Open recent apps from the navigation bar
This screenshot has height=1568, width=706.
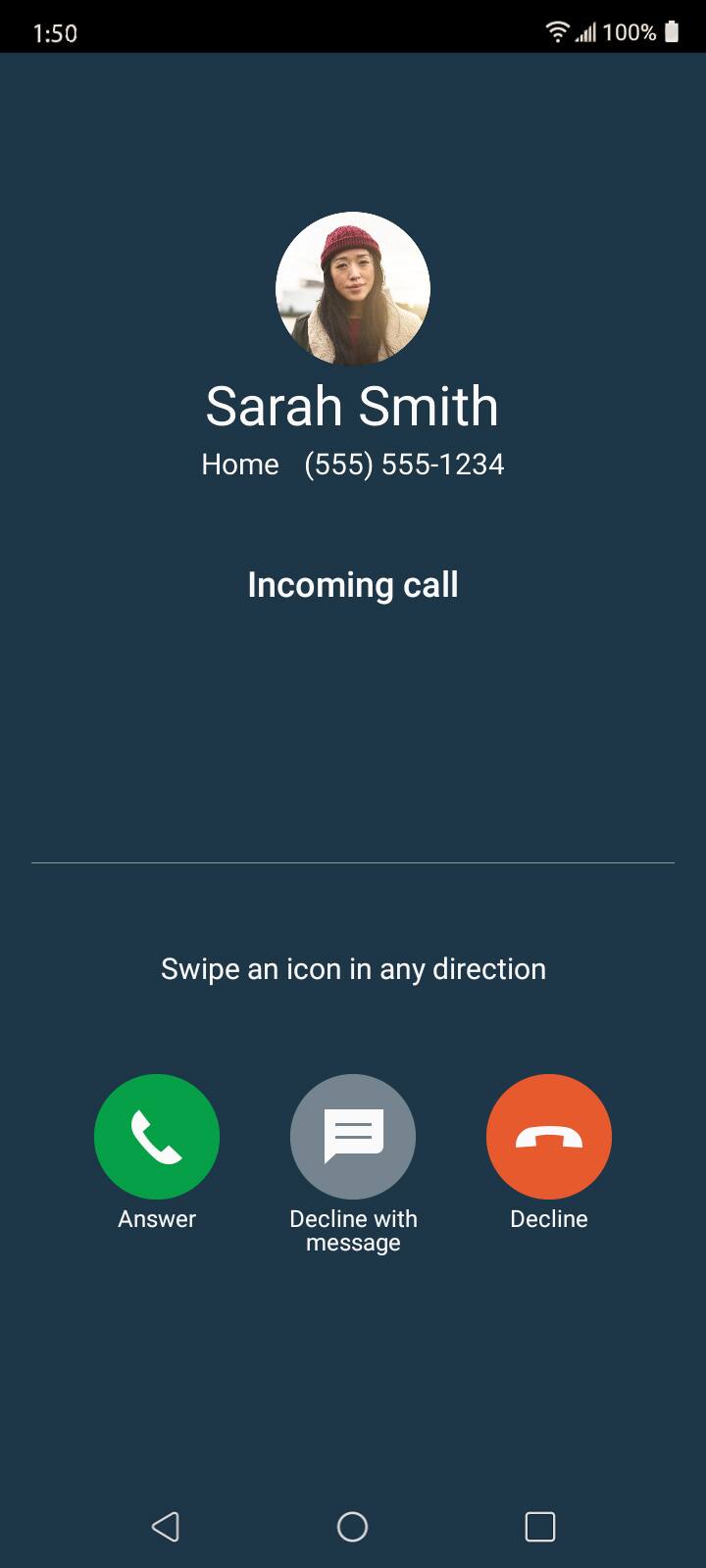click(x=540, y=1526)
